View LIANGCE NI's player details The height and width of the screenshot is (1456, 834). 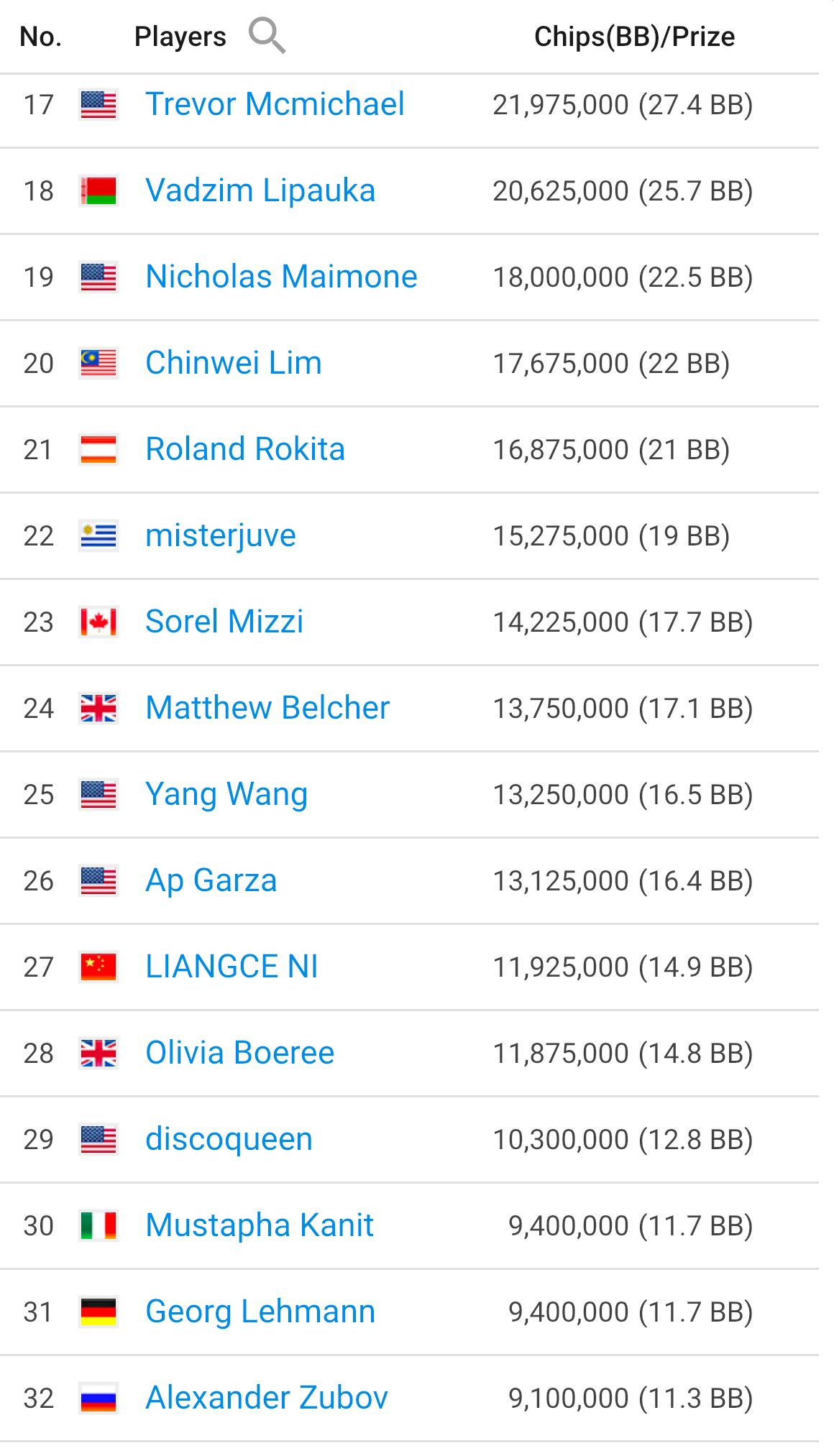click(232, 967)
